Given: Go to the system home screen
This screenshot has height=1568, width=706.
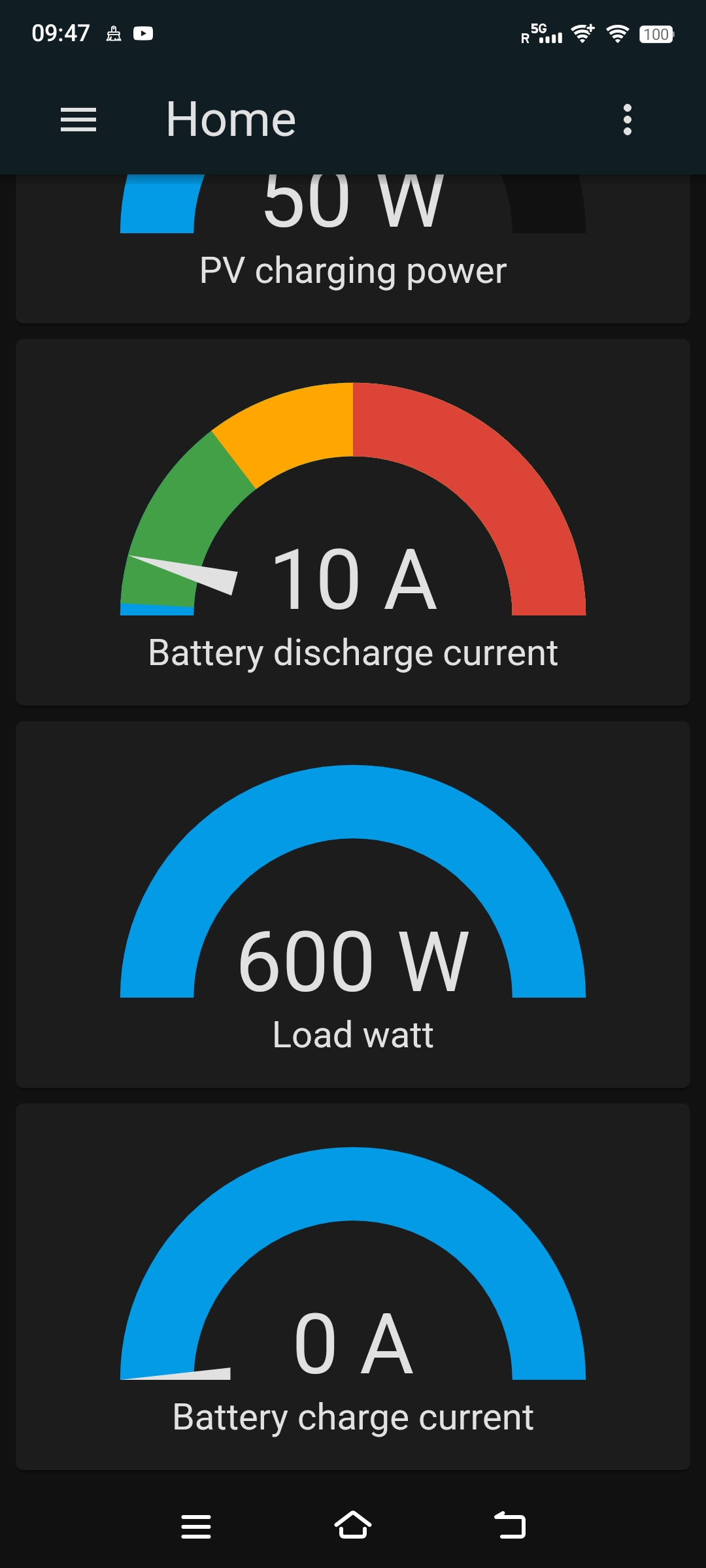Looking at the screenshot, I should click(353, 1526).
